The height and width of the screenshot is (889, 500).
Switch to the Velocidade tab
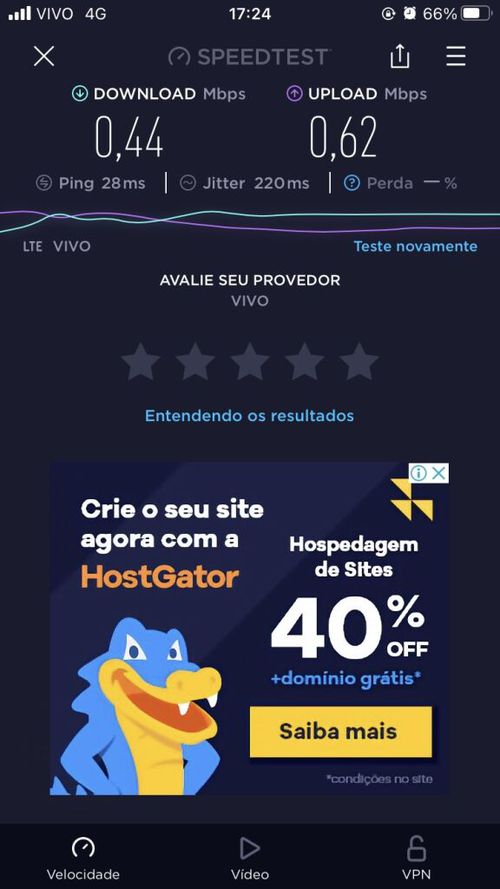[83, 858]
